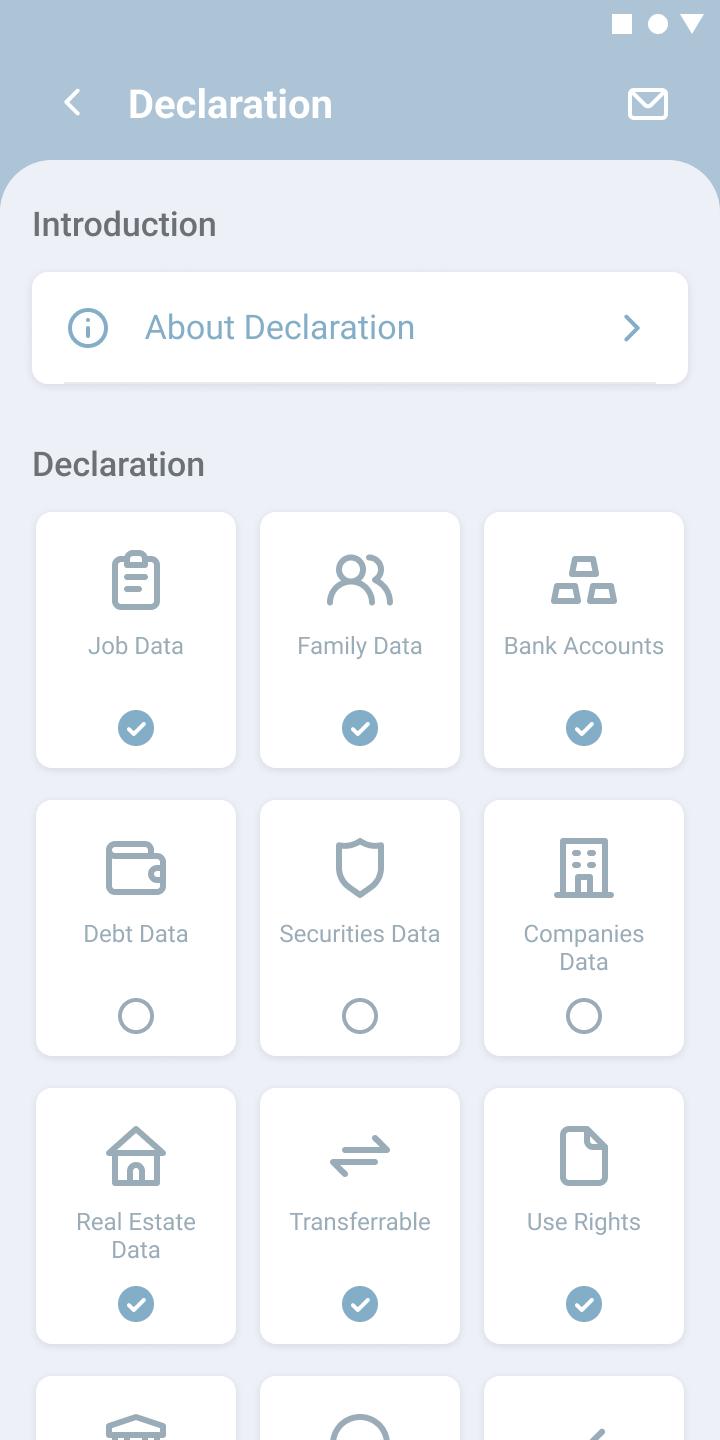Screen dimensions: 720x1440
Task: Select the Companies Data card
Action: (584, 928)
